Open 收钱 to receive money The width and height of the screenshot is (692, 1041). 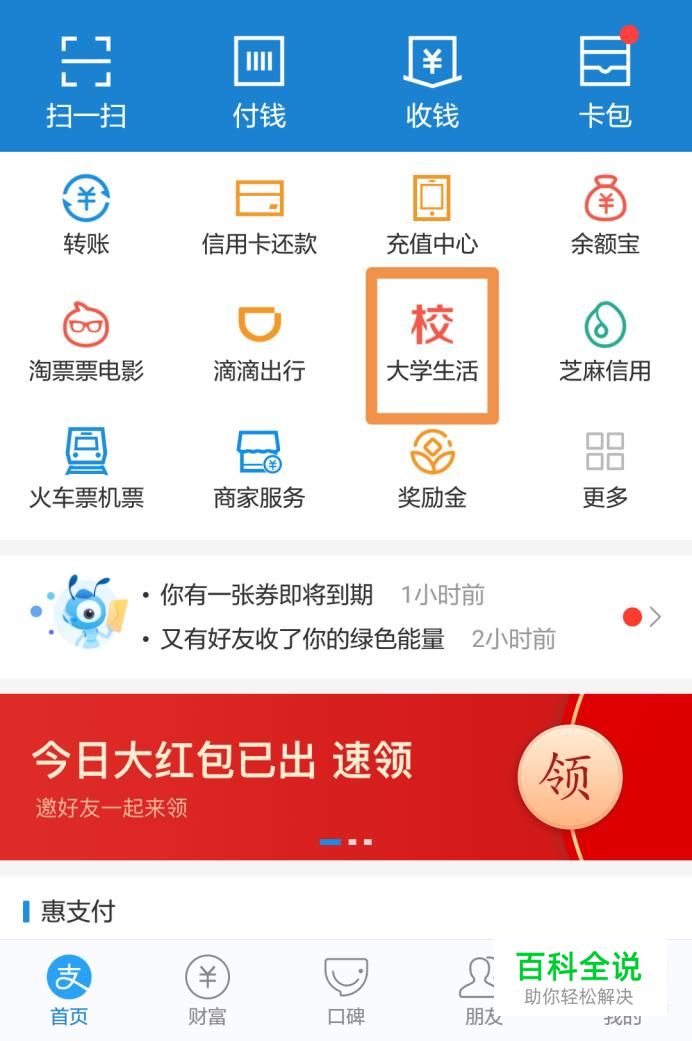432,80
